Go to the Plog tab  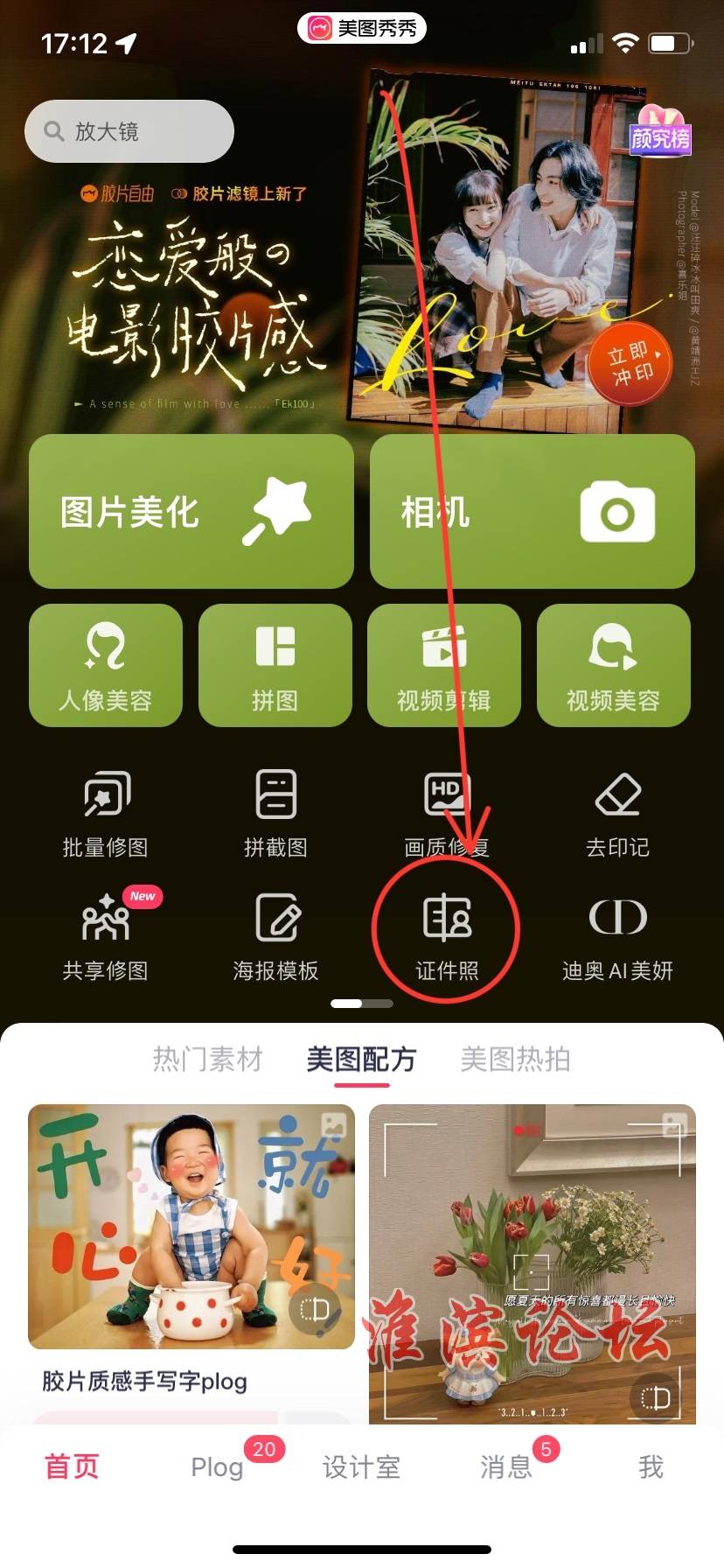(217, 1466)
